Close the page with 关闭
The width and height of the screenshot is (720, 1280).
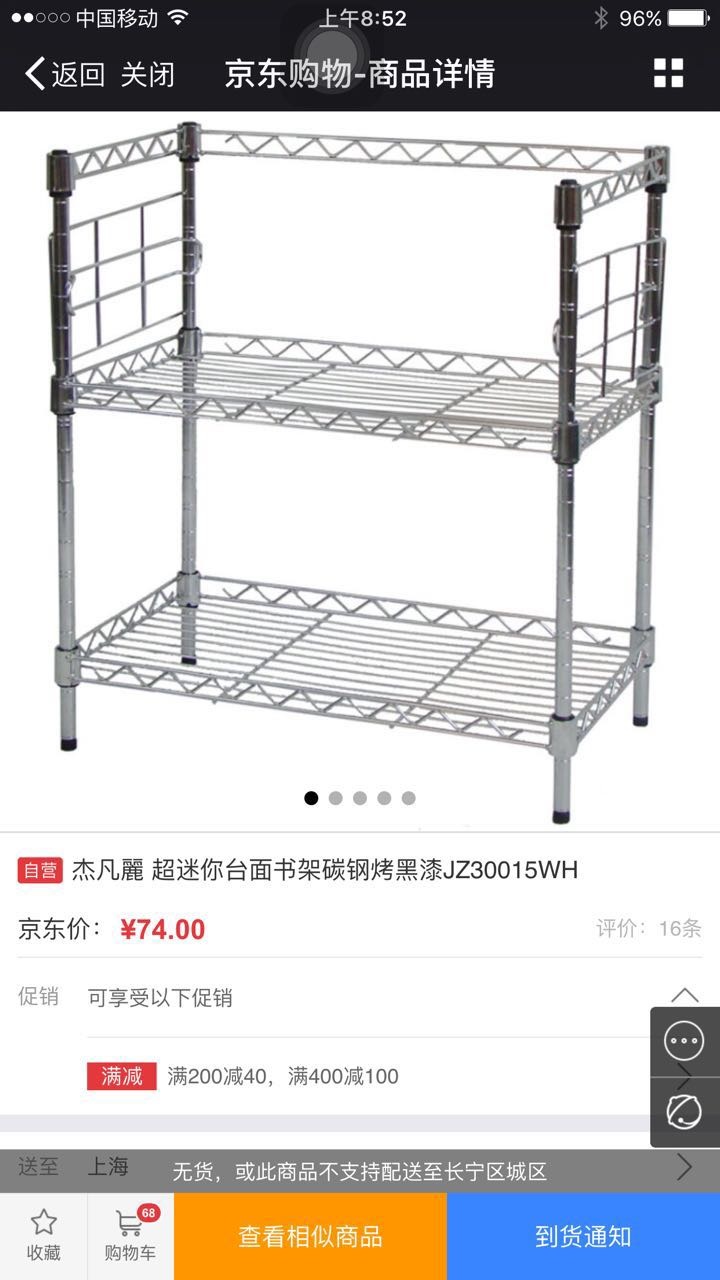148,74
